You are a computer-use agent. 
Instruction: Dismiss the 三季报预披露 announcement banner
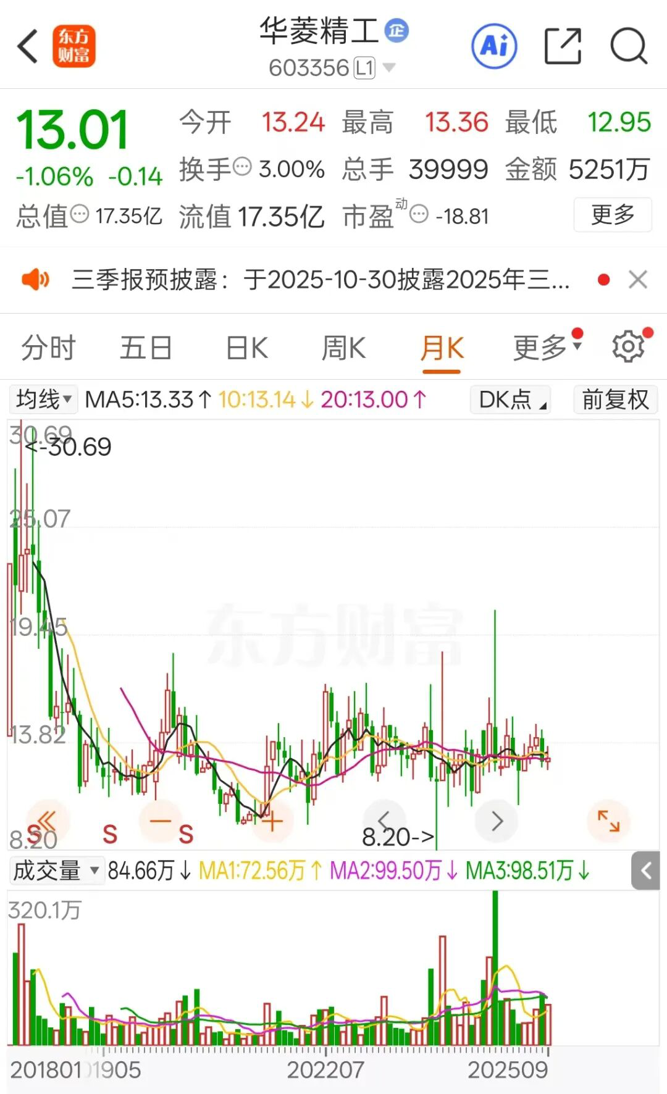pos(638,280)
